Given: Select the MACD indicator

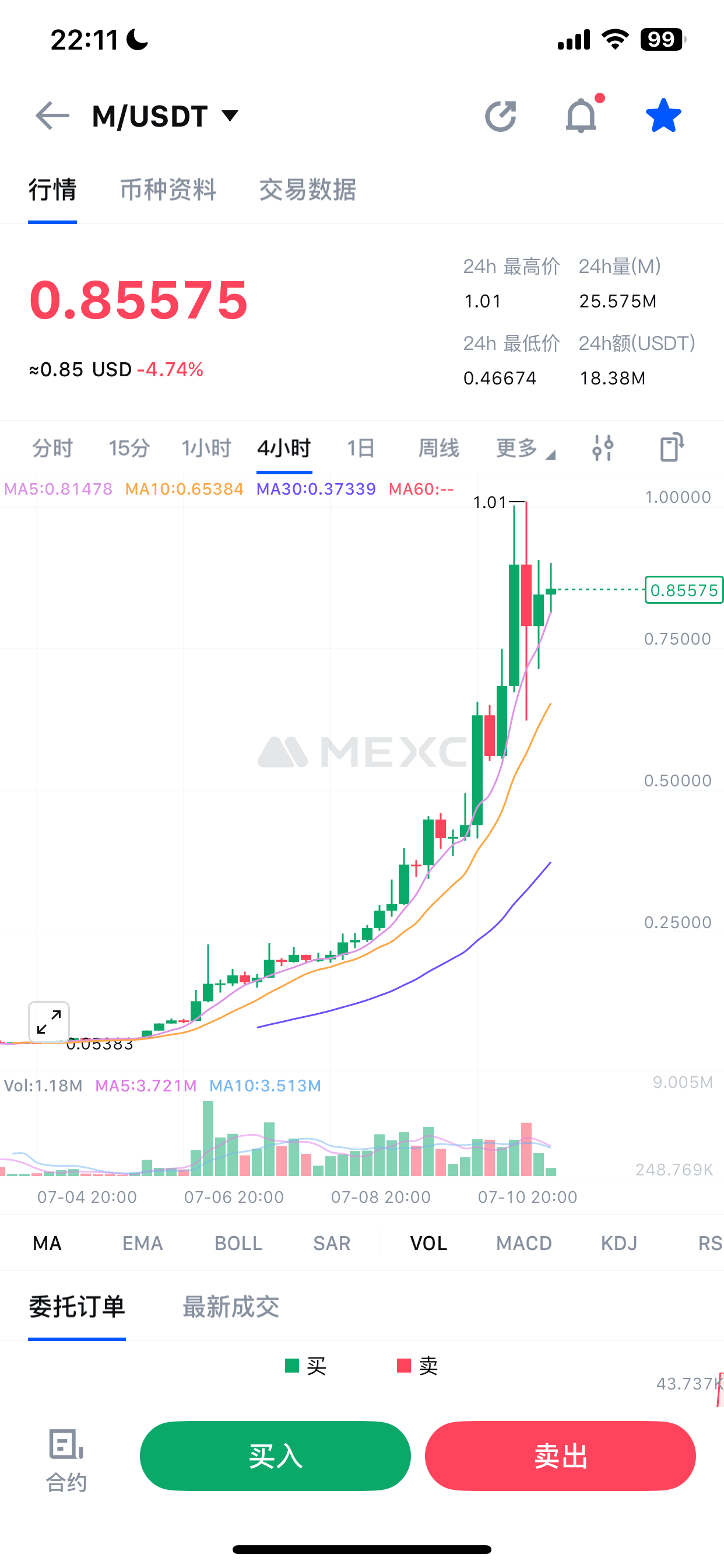Looking at the screenshot, I should [x=524, y=1243].
